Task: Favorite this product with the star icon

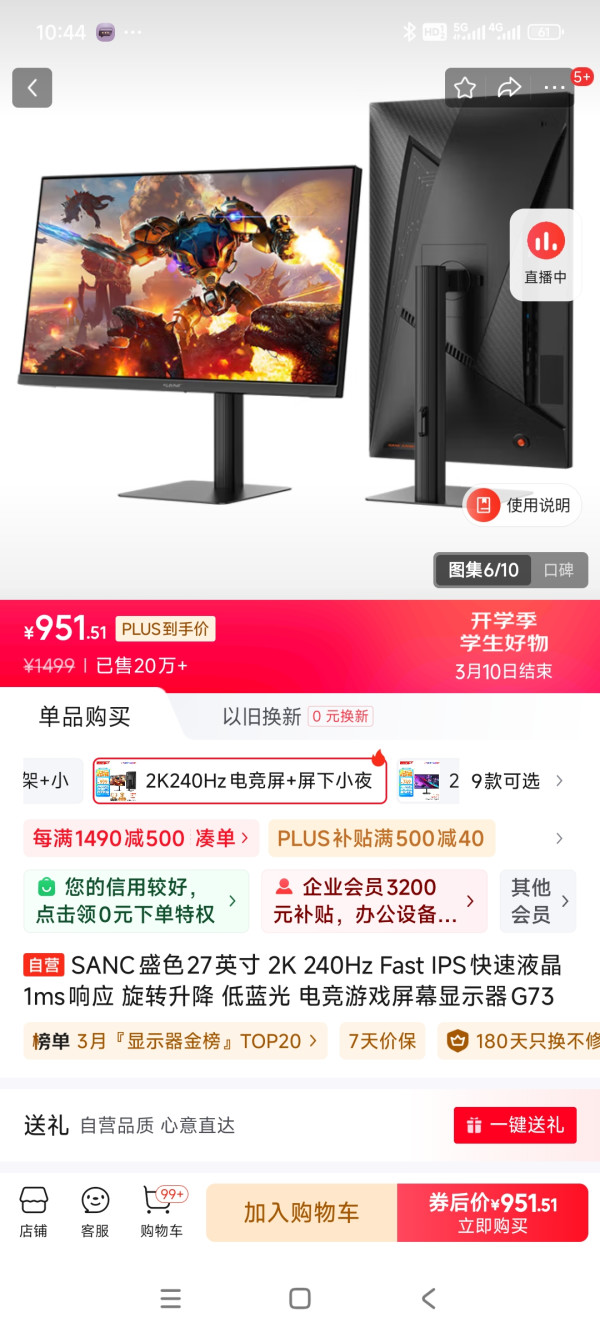Action: click(465, 88)
